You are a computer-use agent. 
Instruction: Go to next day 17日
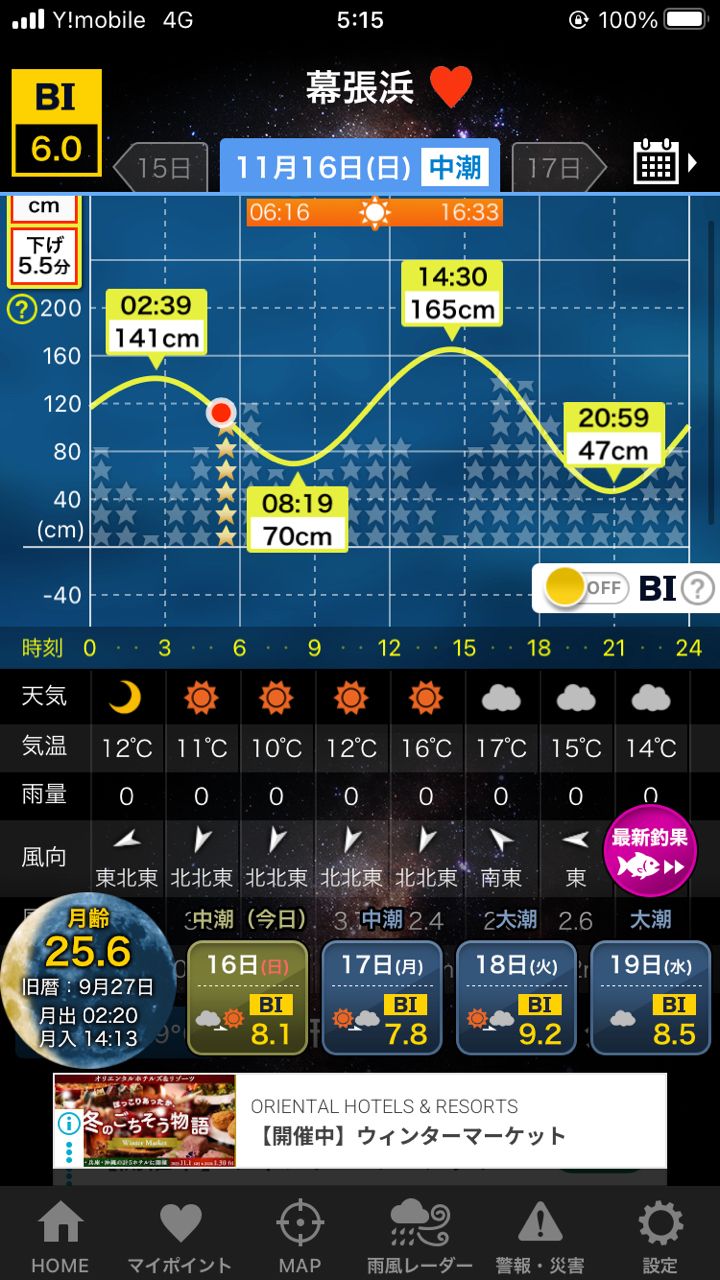(x=558, y=167)
